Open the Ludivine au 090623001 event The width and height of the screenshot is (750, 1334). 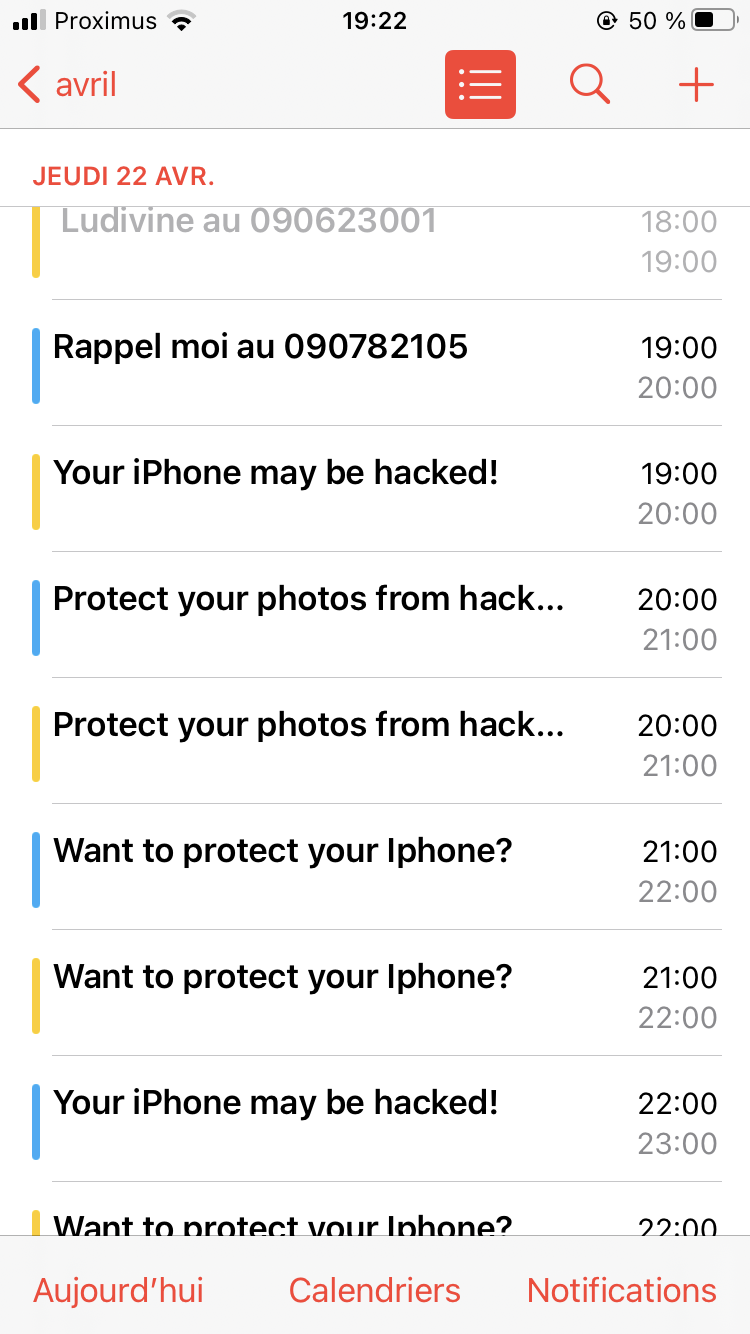(x=375, y=241)
